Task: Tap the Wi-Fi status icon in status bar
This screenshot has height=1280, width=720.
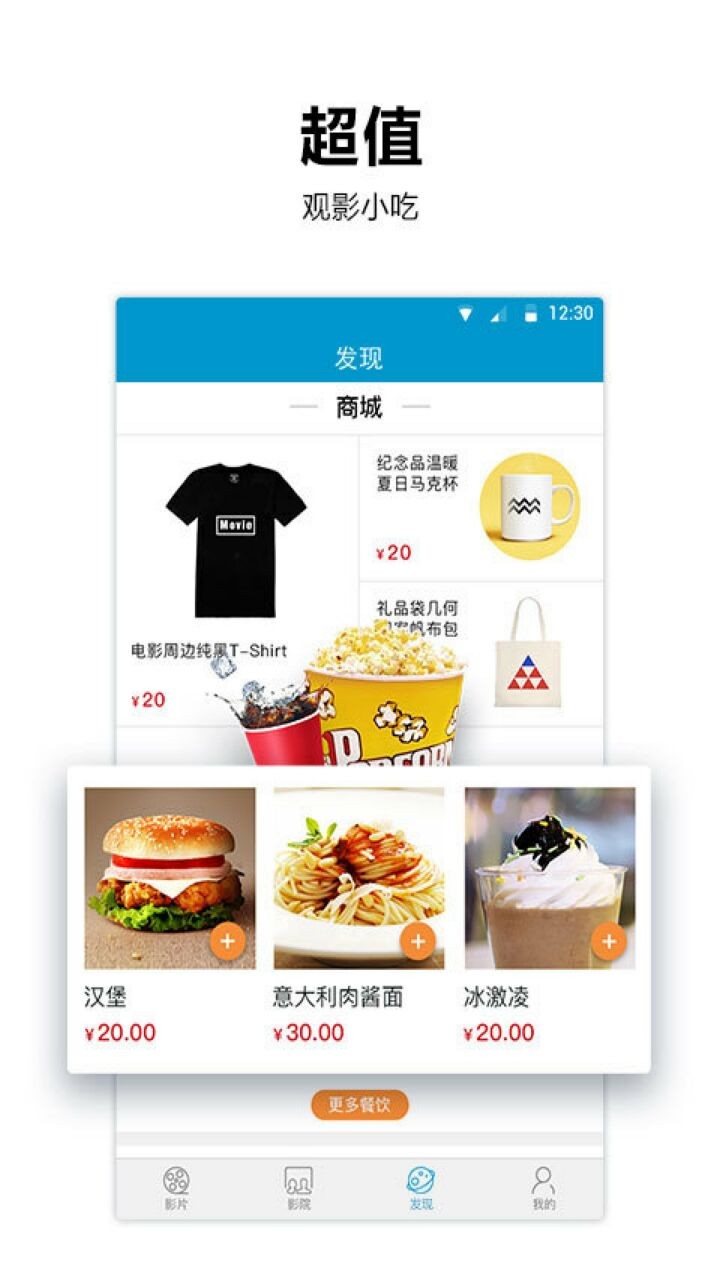Action: [x=465, y=312]
